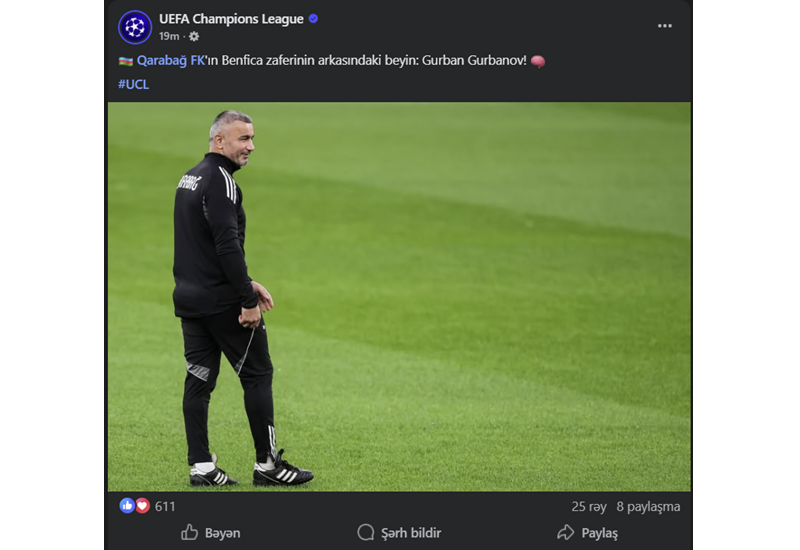
Task: Open the UEFA Champions League page name
Action: point(231,19)
